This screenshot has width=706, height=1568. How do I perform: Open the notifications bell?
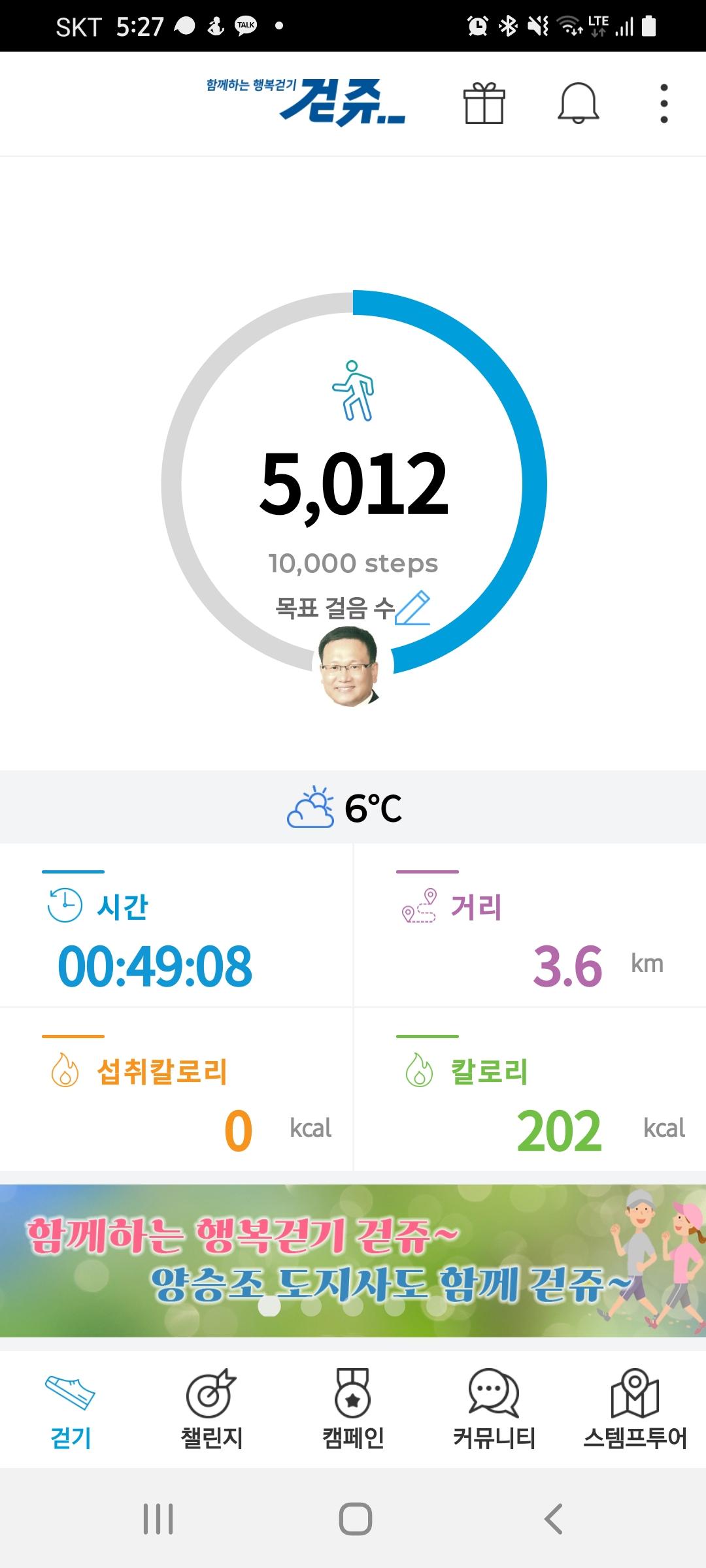point(578,104)
